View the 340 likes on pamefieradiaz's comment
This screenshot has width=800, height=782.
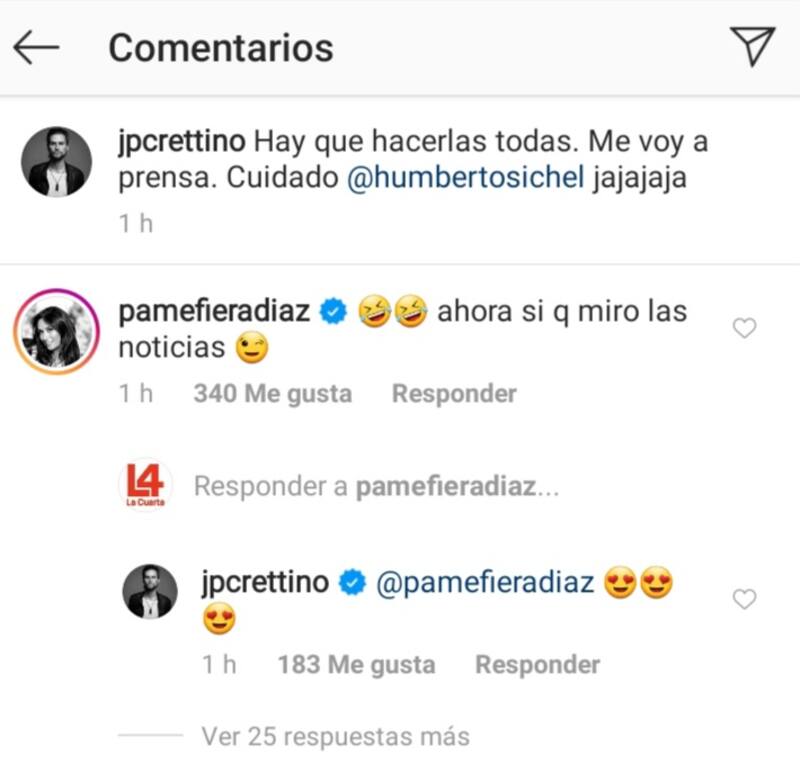272,394
